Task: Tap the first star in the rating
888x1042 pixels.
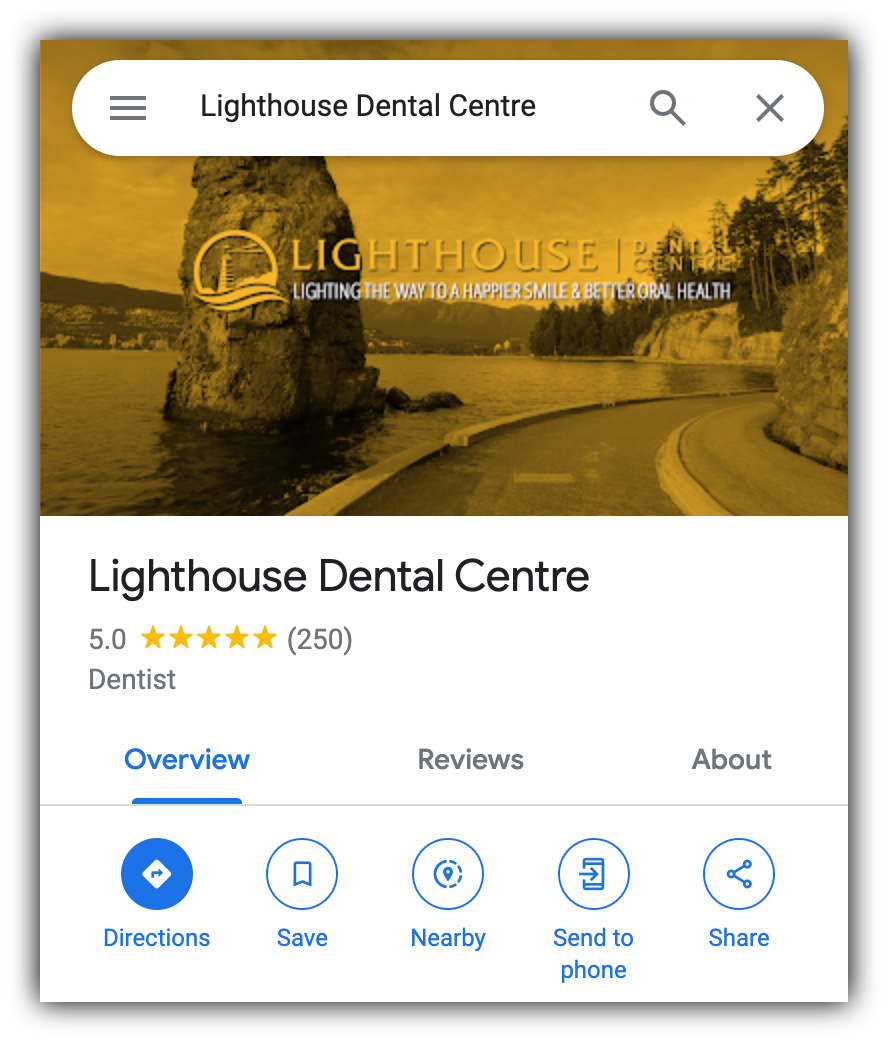Action: click(x=155, y=637)
